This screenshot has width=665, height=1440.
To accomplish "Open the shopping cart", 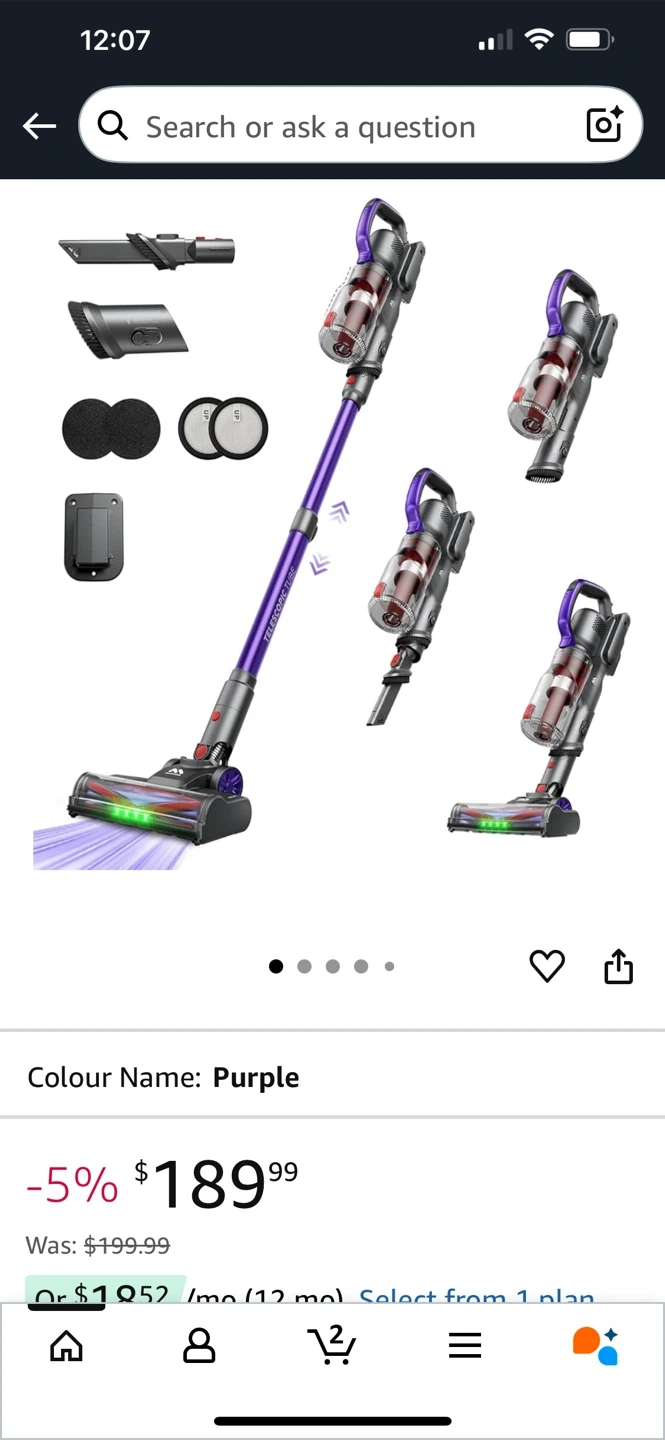I will point(332,1345).
